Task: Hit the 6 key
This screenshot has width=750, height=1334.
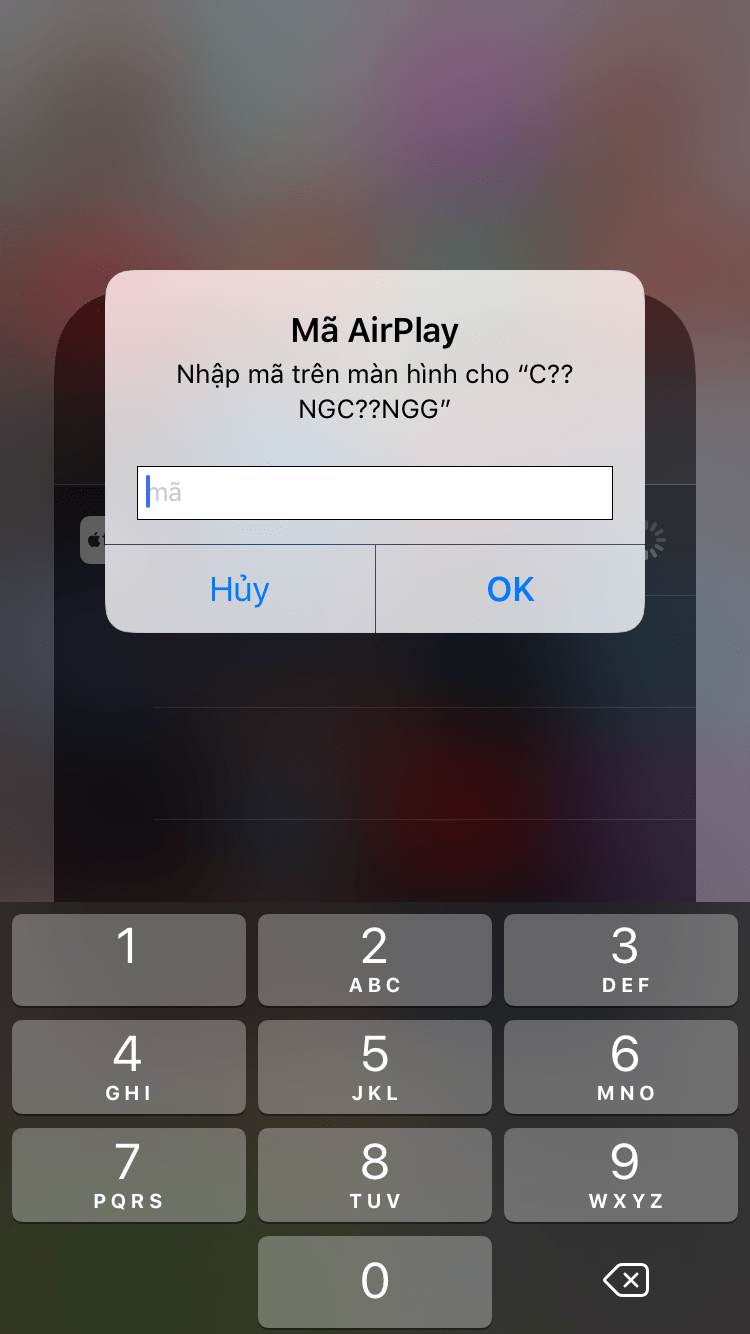Action: 621,1067
